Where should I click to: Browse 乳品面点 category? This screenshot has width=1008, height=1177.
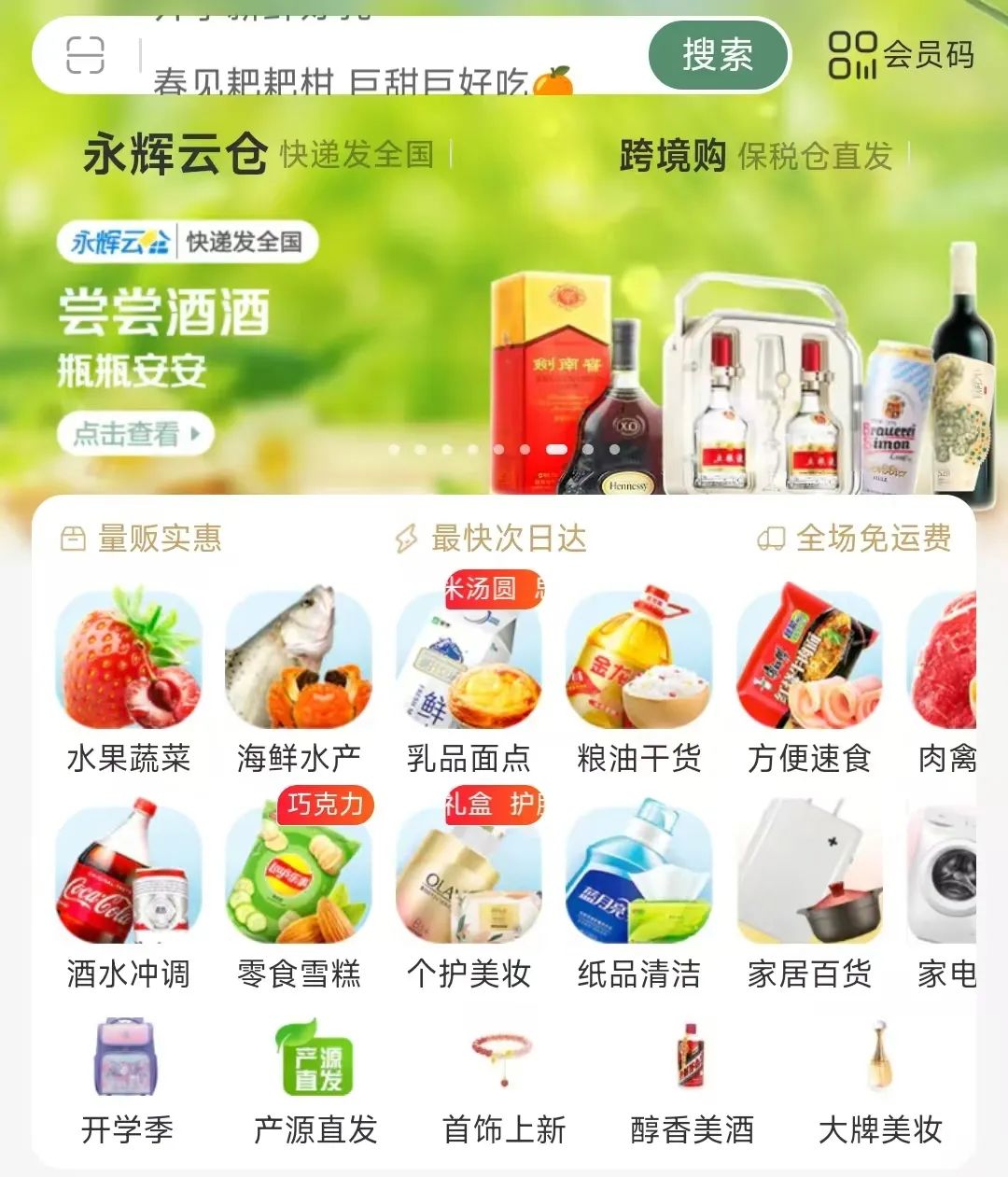pos(469,681)
